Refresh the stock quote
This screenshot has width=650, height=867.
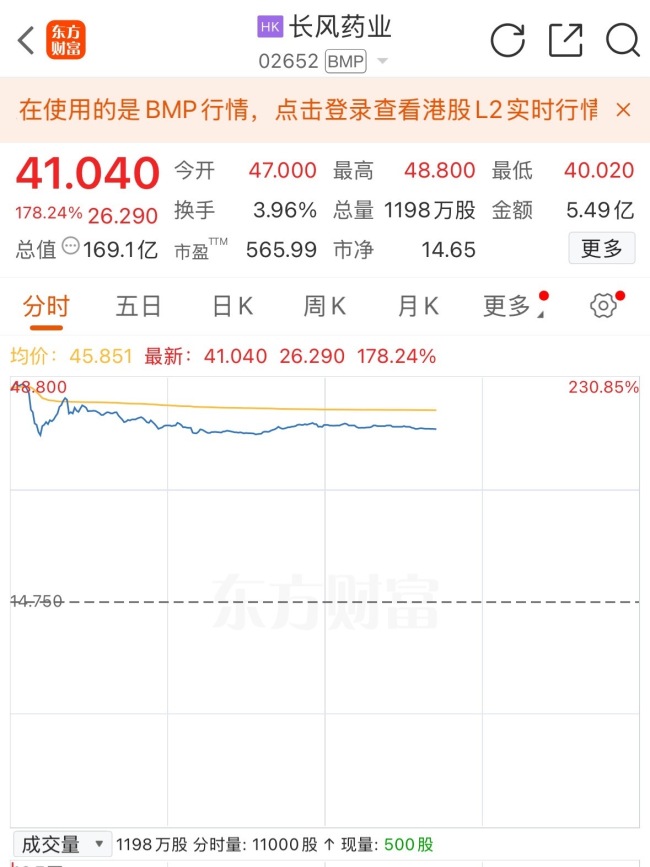tap(508, 41)
